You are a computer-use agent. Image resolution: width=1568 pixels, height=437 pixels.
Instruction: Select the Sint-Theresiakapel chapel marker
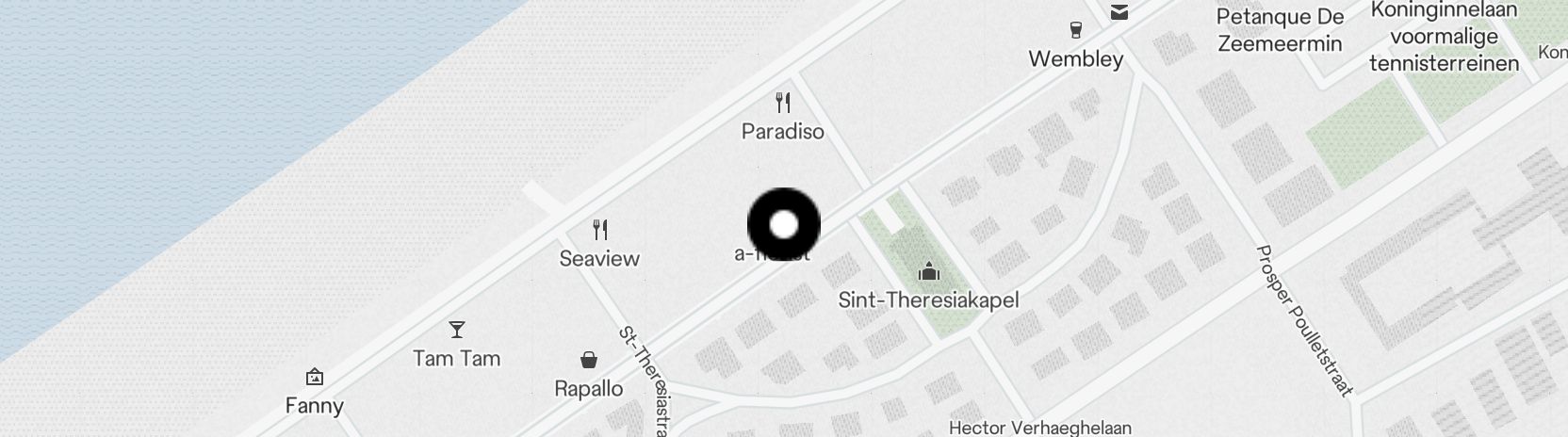[x=928, y=272]
